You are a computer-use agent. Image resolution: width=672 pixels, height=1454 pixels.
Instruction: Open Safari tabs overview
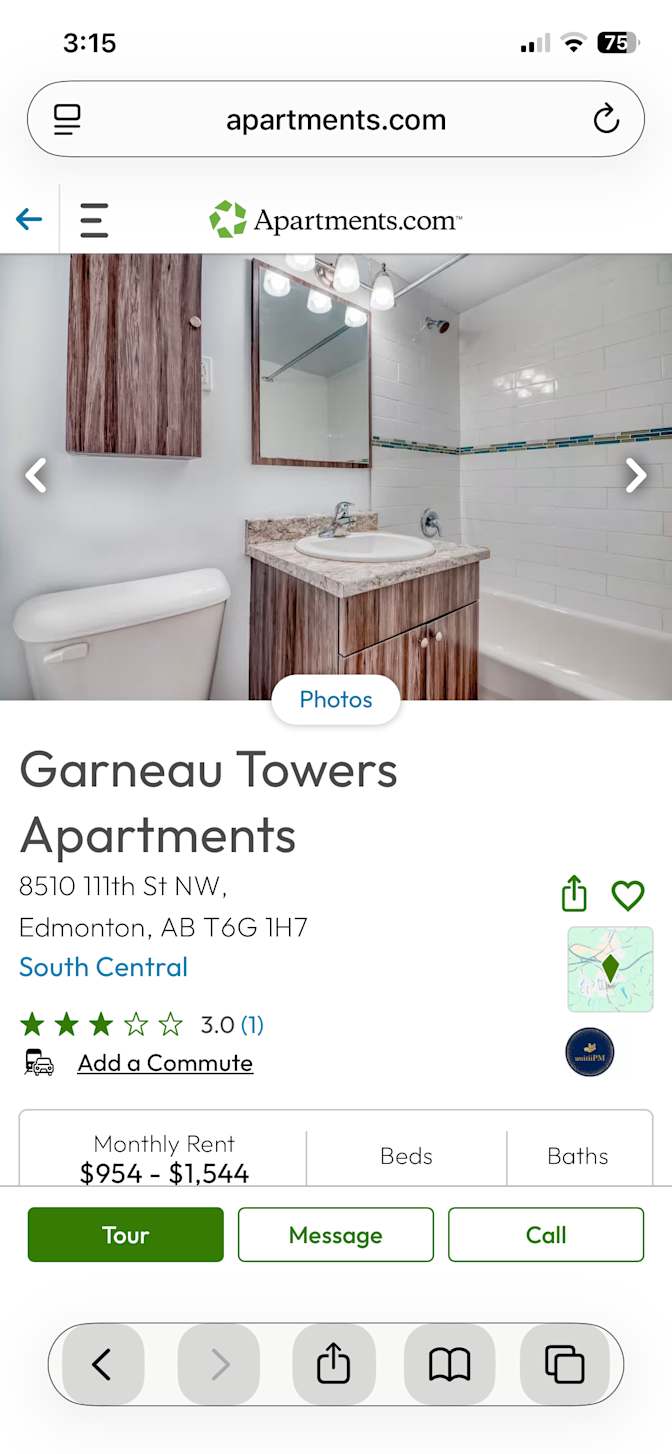click(x=564, y=1364)
